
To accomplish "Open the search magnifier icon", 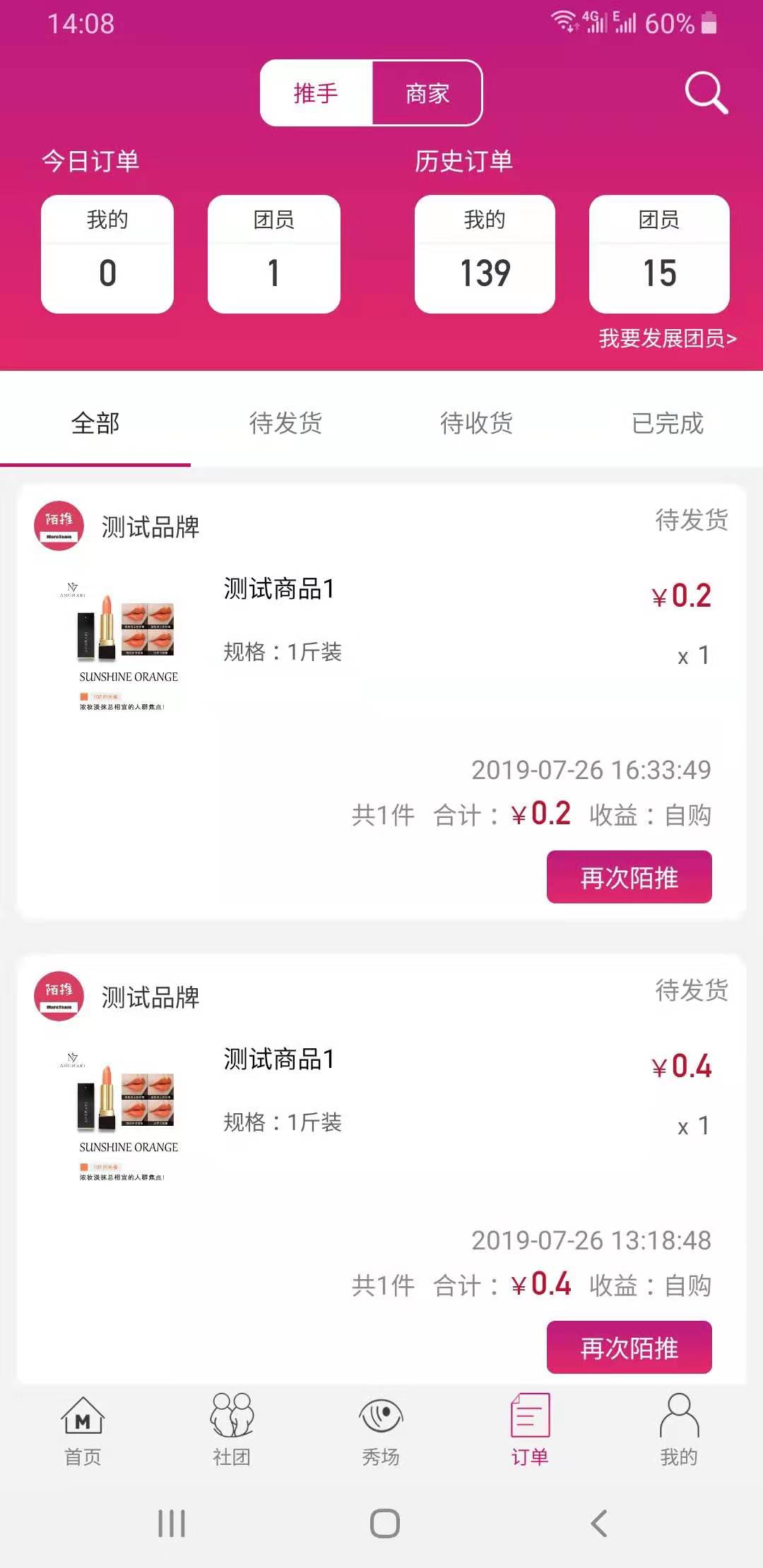I will tap(706, 93).
